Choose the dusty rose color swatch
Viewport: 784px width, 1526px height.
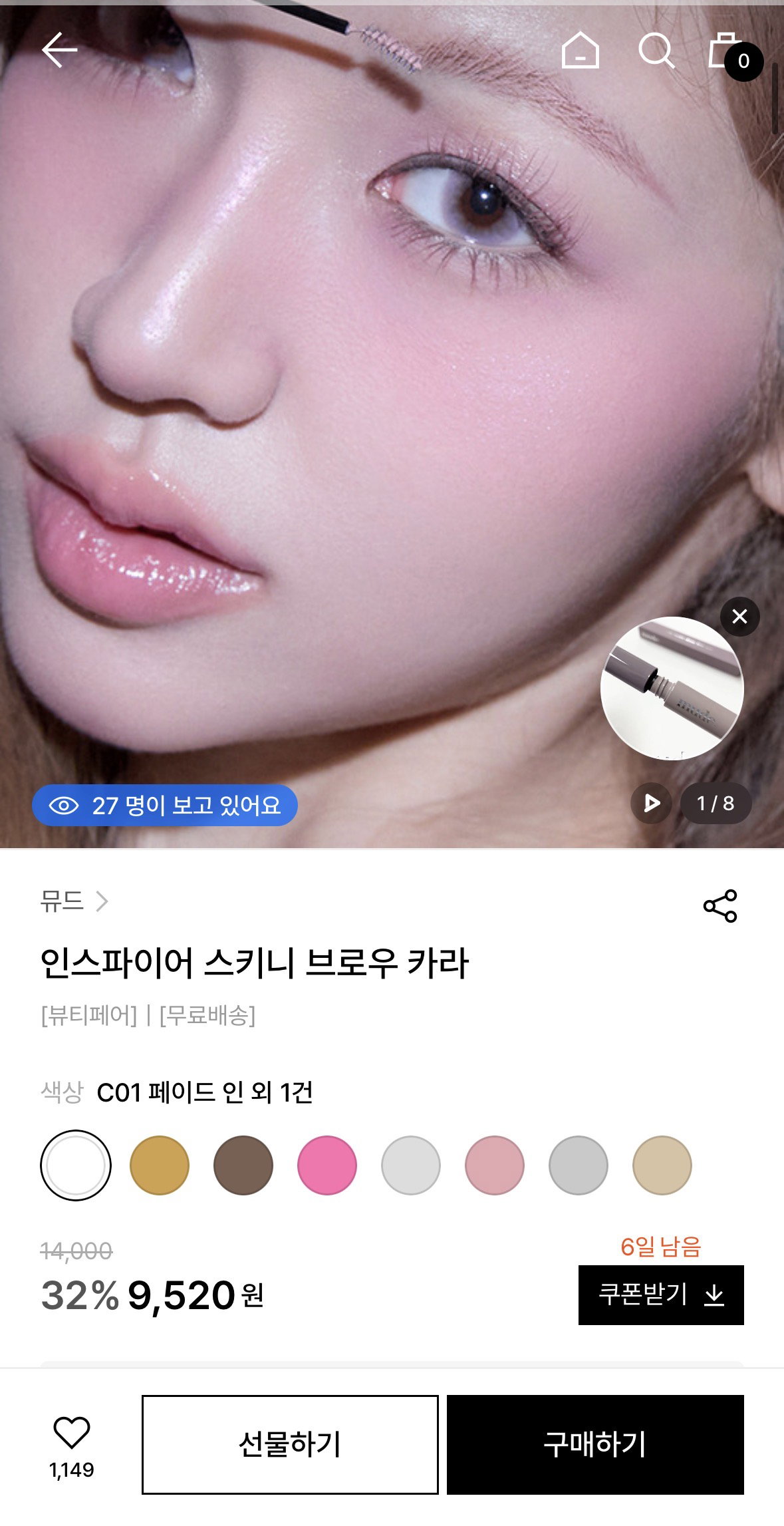pyautogui.click(x=495, y=1165)
